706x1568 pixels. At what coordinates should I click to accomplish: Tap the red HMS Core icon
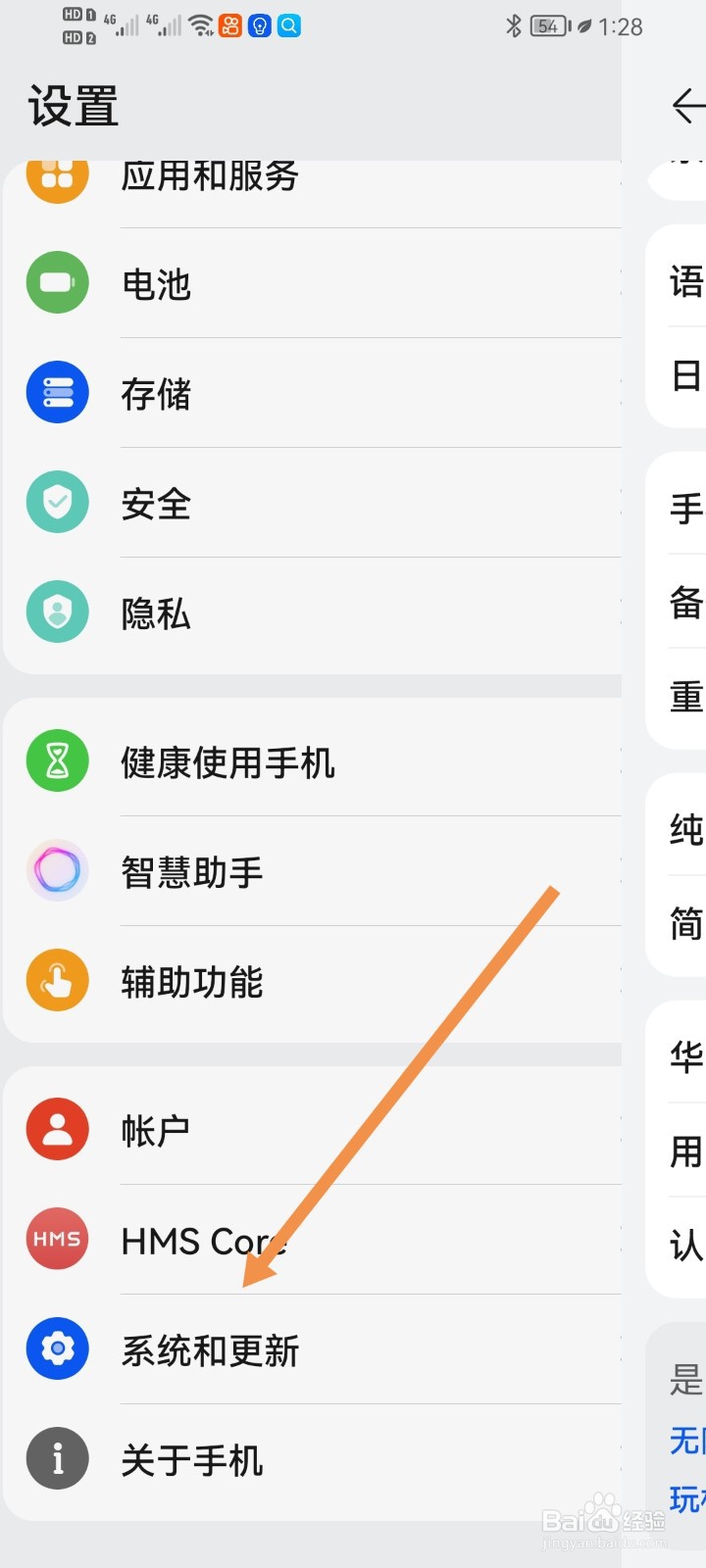57,1239
